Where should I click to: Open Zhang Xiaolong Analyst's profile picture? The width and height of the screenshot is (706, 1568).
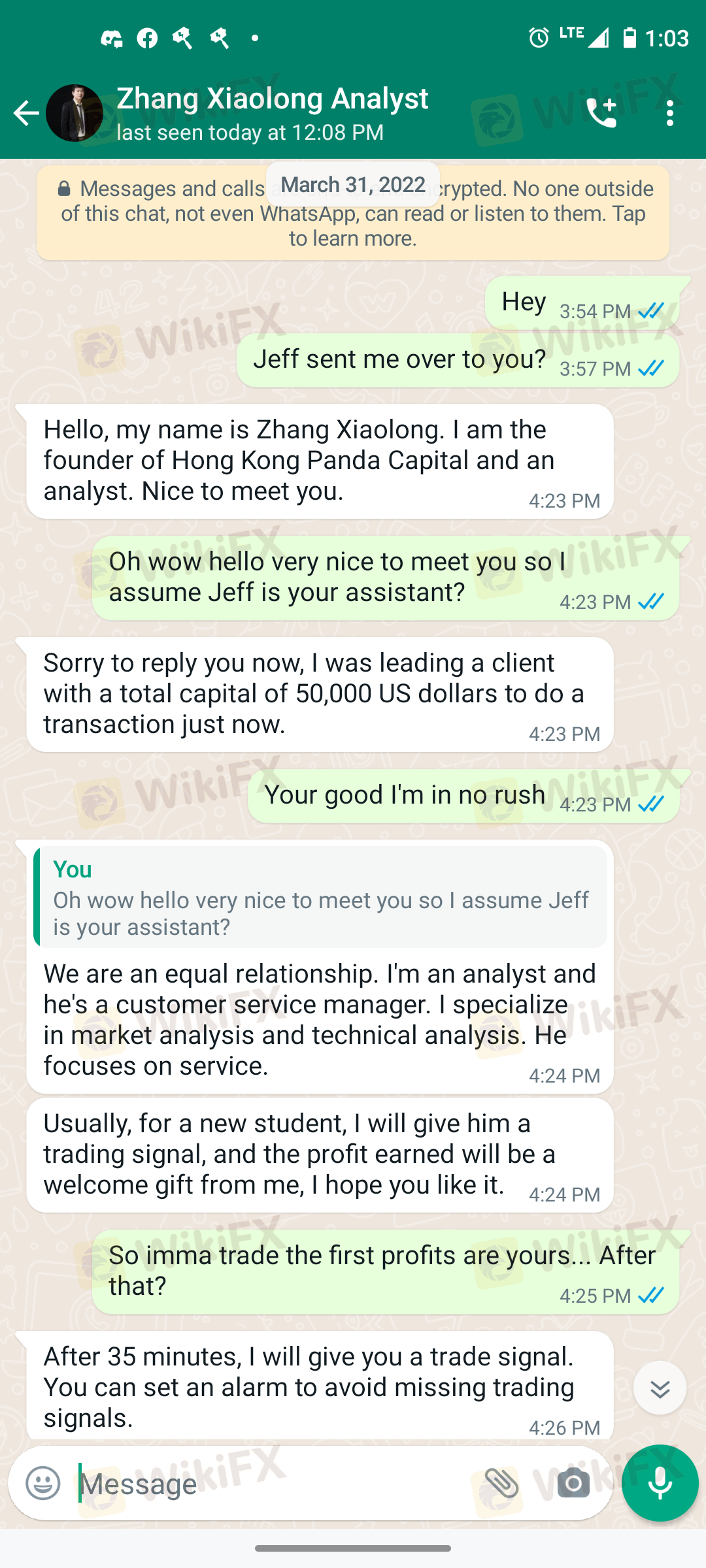pos(75,113)
